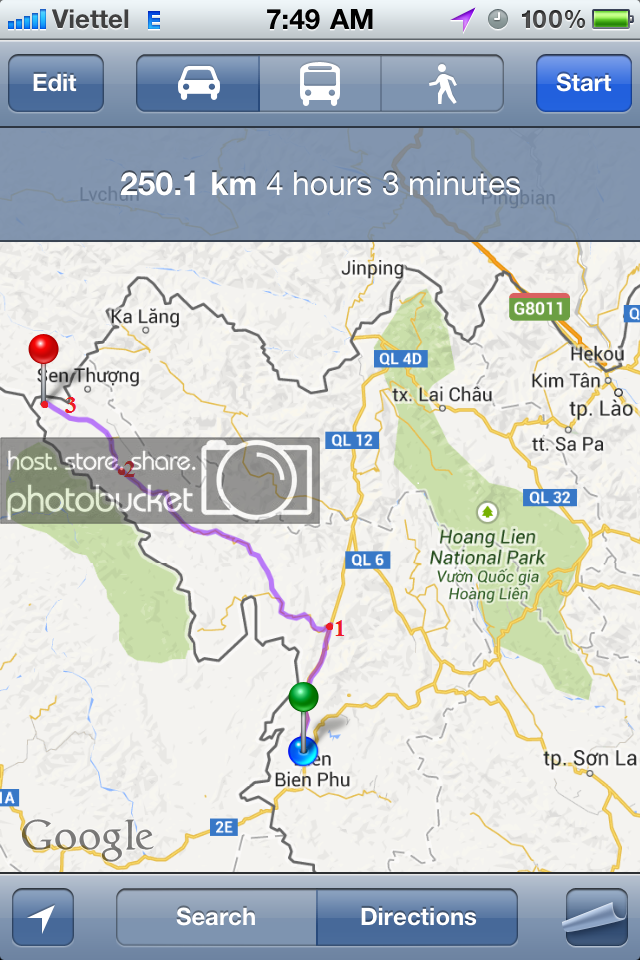Tap the Edit button
The height and width of the screenshot is (960, 640).
tap(56, 83)
